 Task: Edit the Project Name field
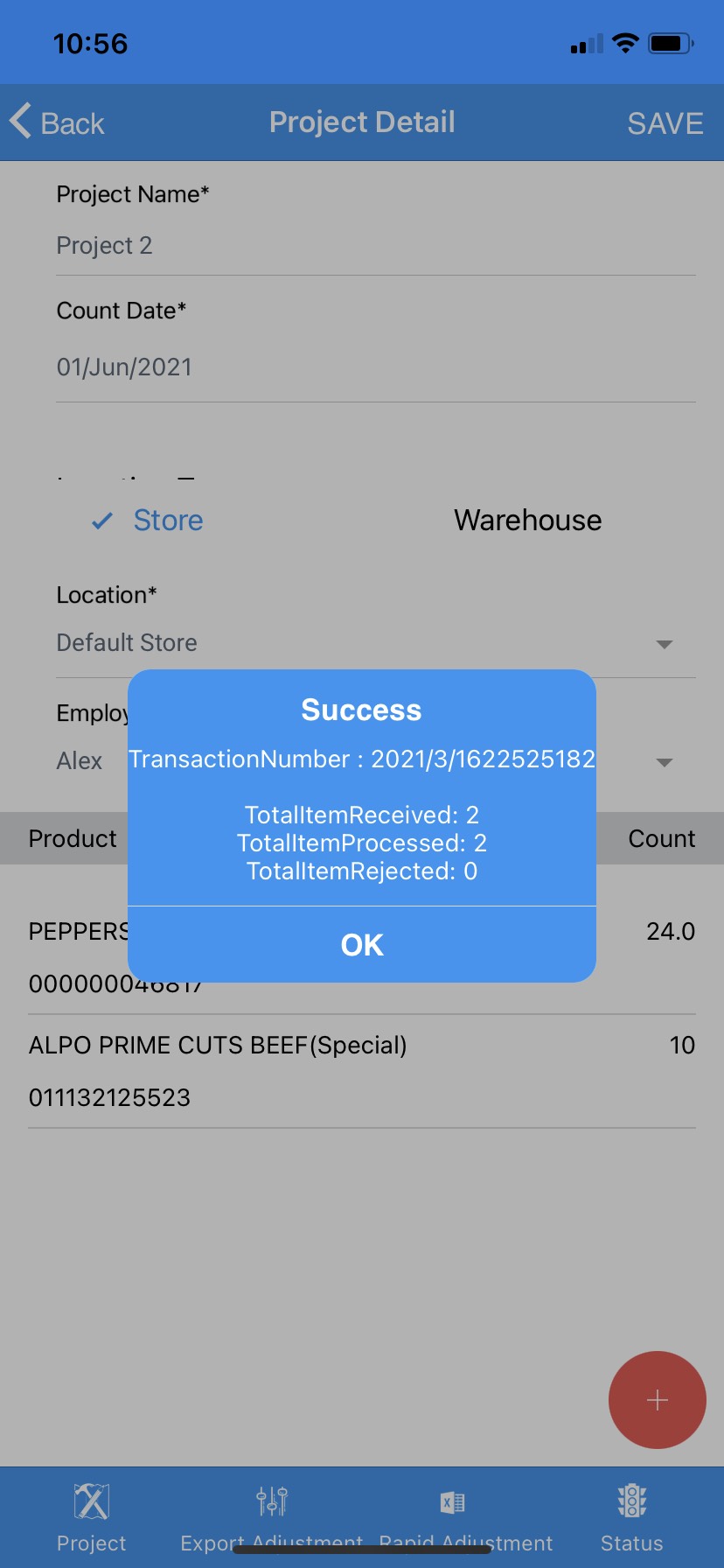374,246
